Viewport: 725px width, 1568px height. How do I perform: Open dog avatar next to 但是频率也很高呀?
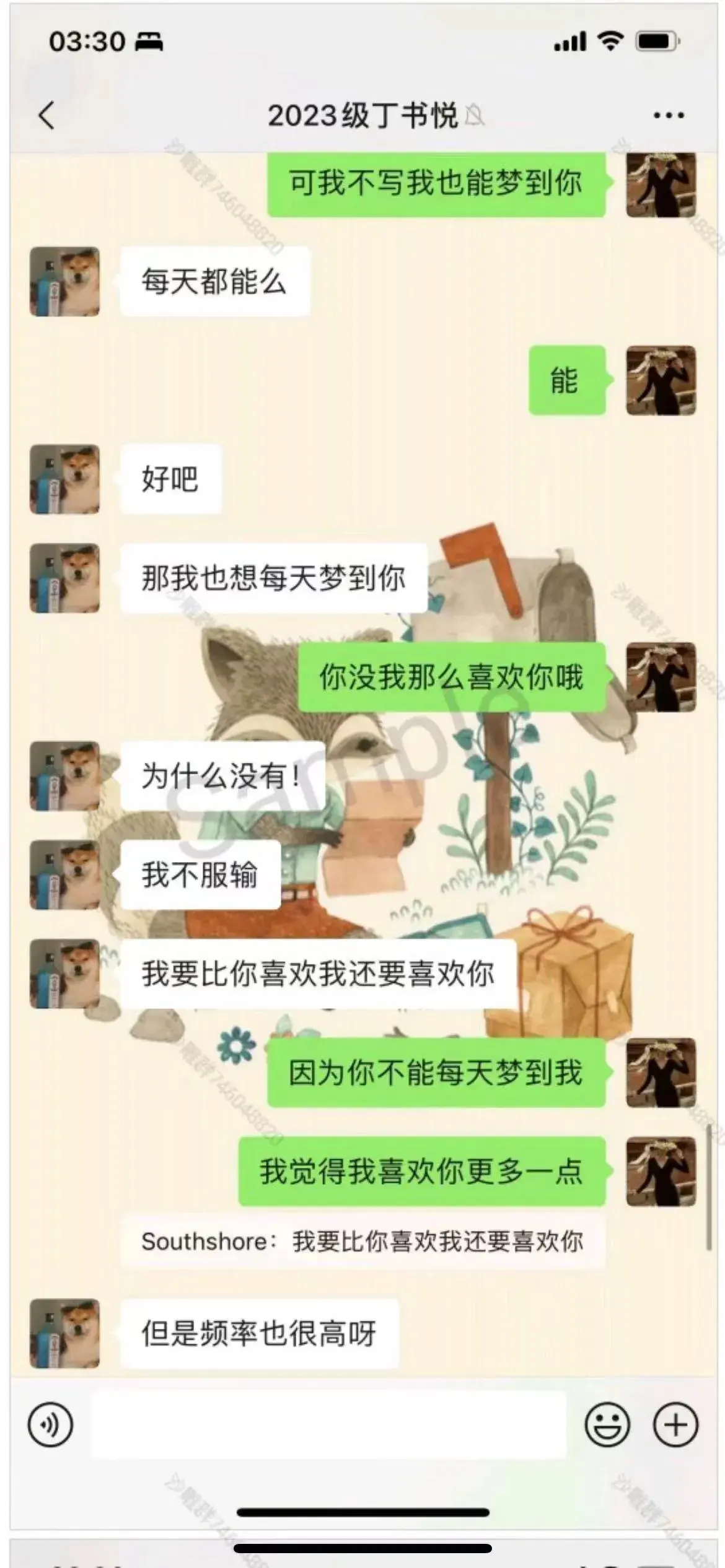(65, 1333)
